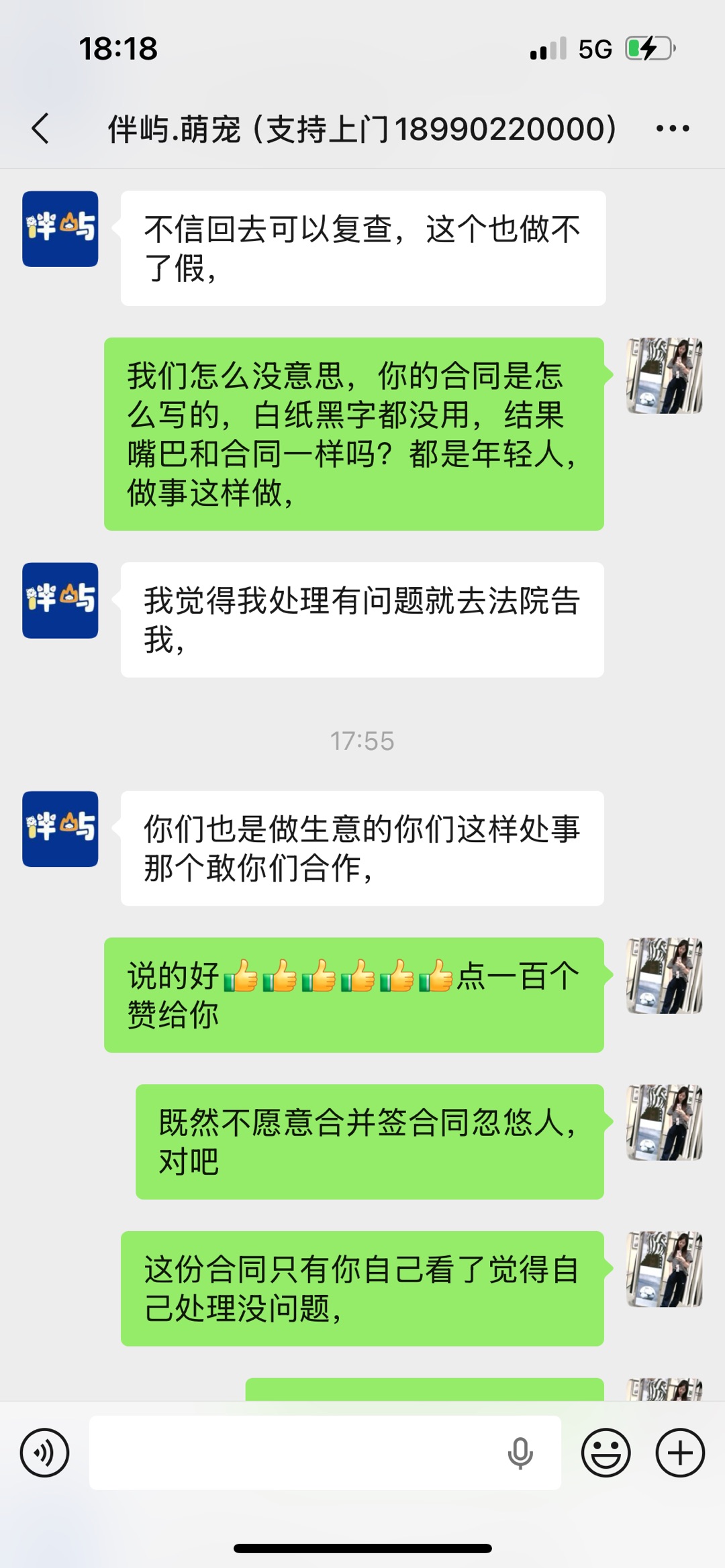This screenshot has width=725, height=1568.
Task: Go back to the chat list
Action: tap(40, 128)
